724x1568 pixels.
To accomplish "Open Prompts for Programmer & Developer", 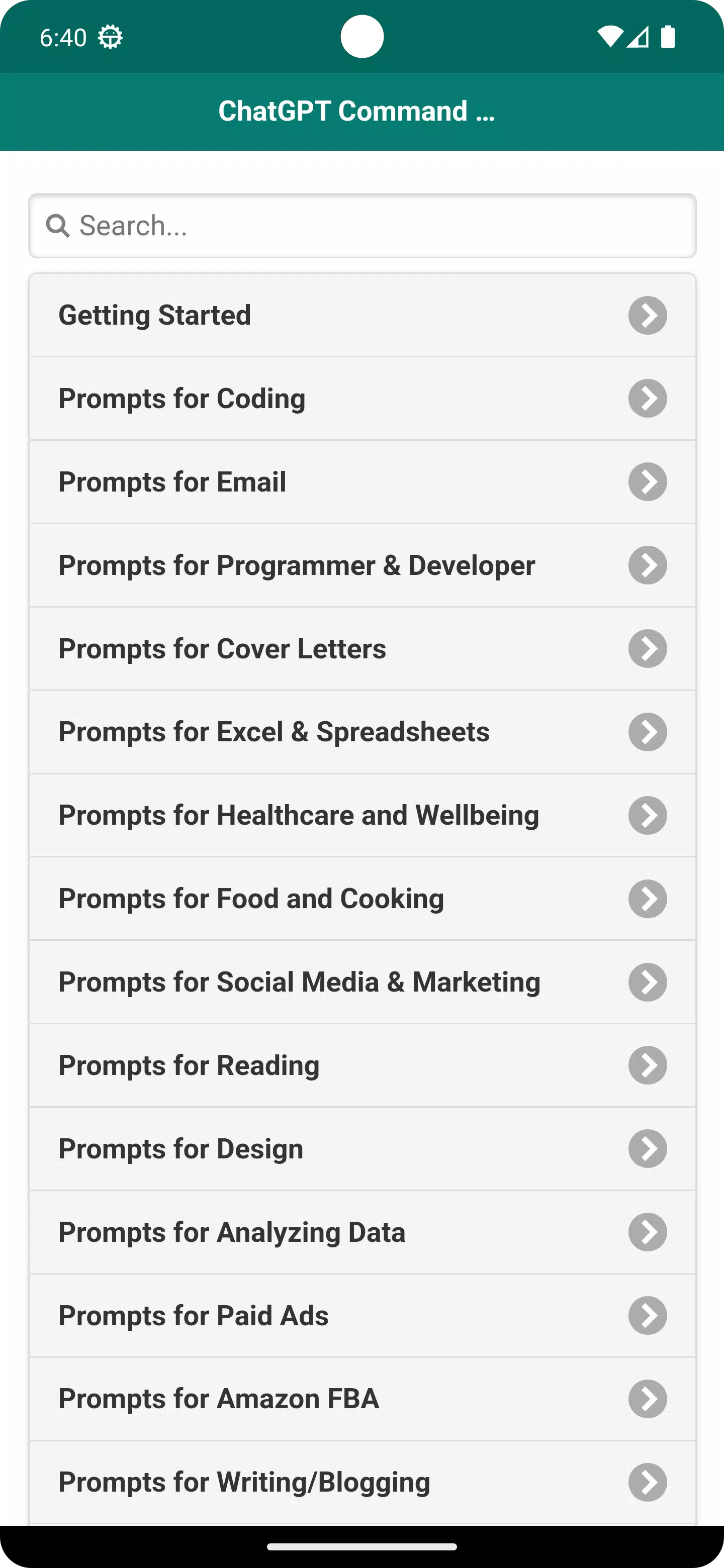I will coord(363,565).
